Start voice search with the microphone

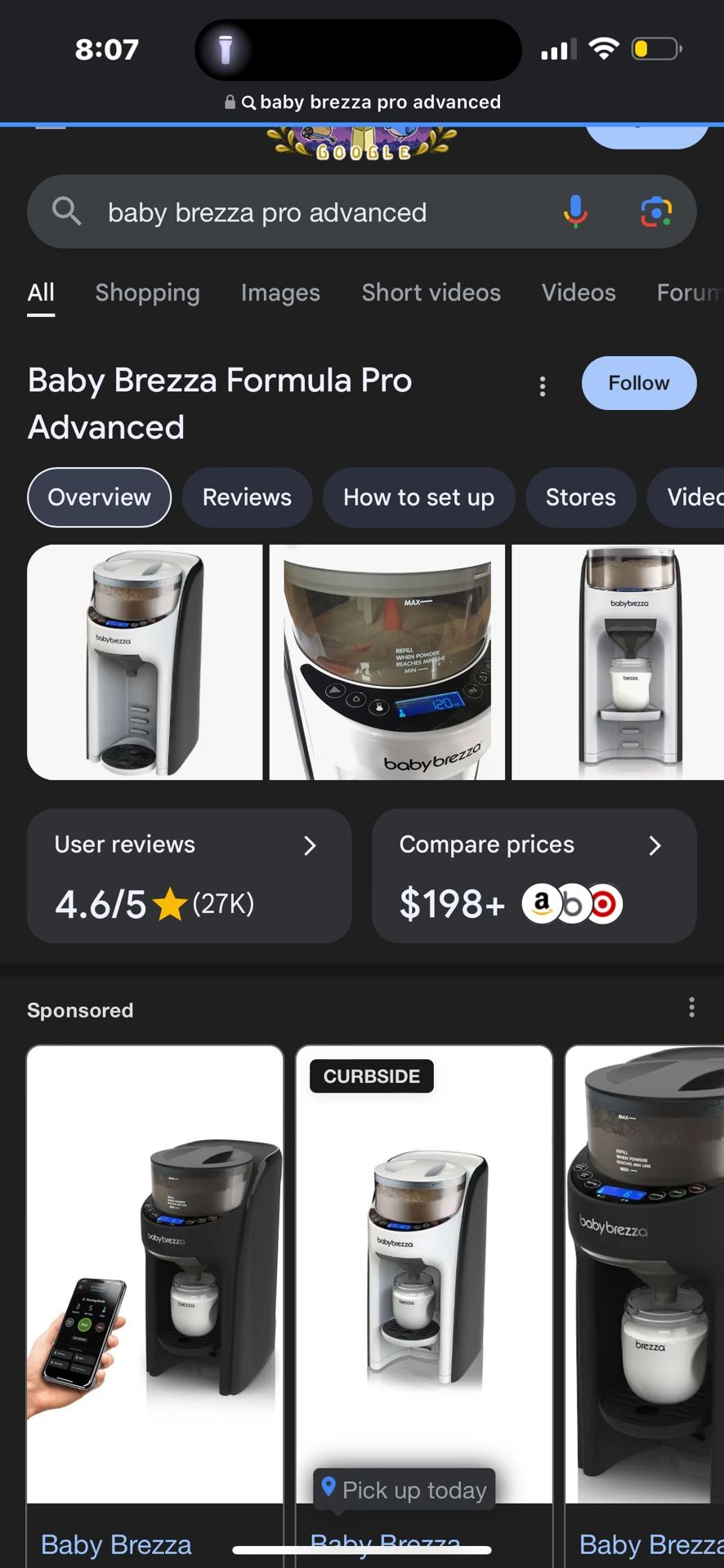tap(575, 212)
